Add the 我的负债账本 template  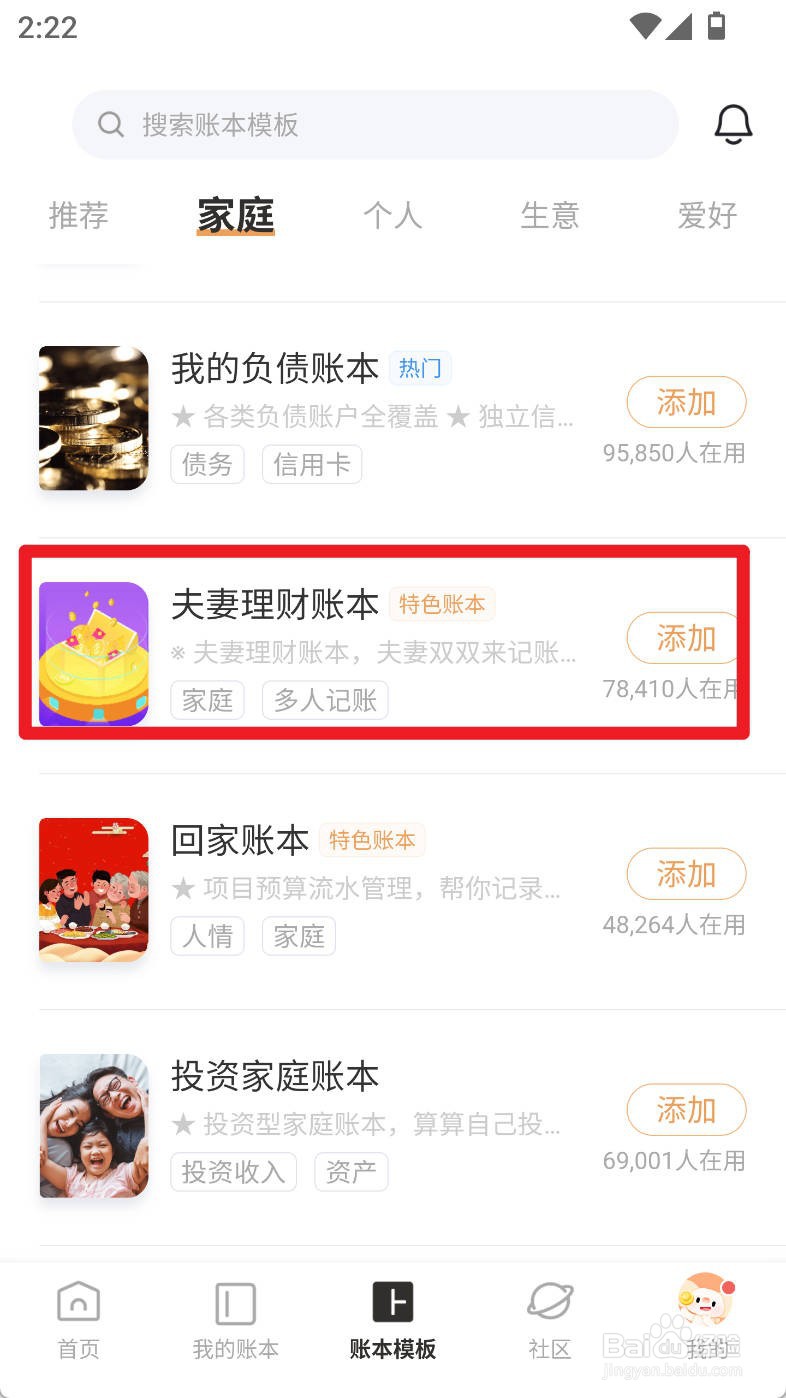tap(686, 403)
